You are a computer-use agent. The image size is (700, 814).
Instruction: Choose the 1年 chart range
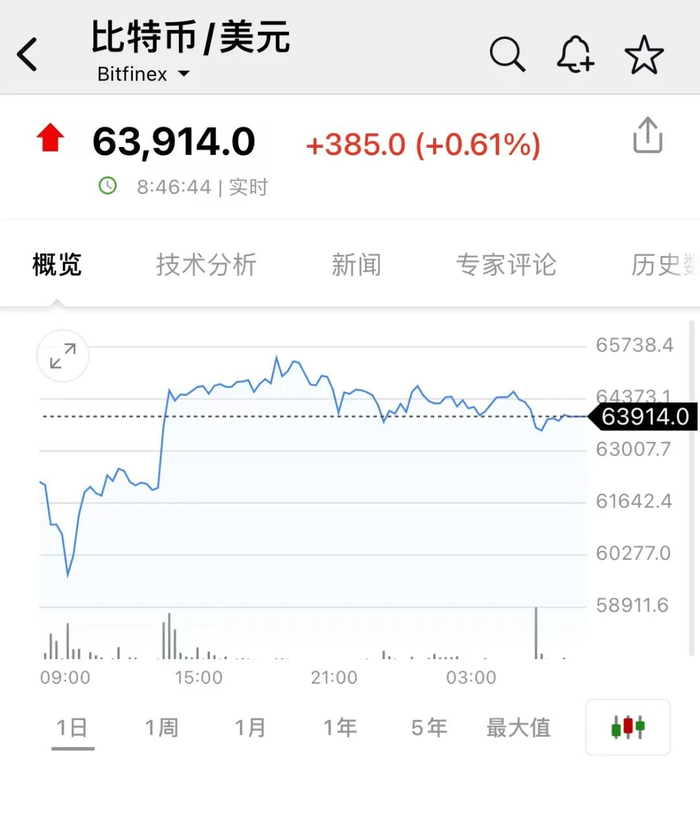click(340, 728)
